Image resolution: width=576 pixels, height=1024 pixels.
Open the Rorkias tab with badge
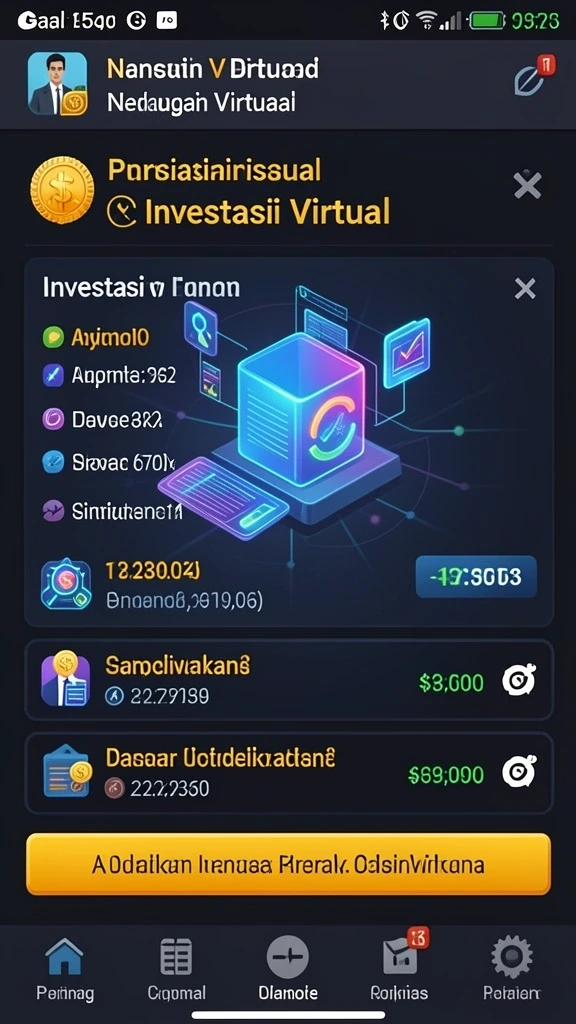[400, 969]
